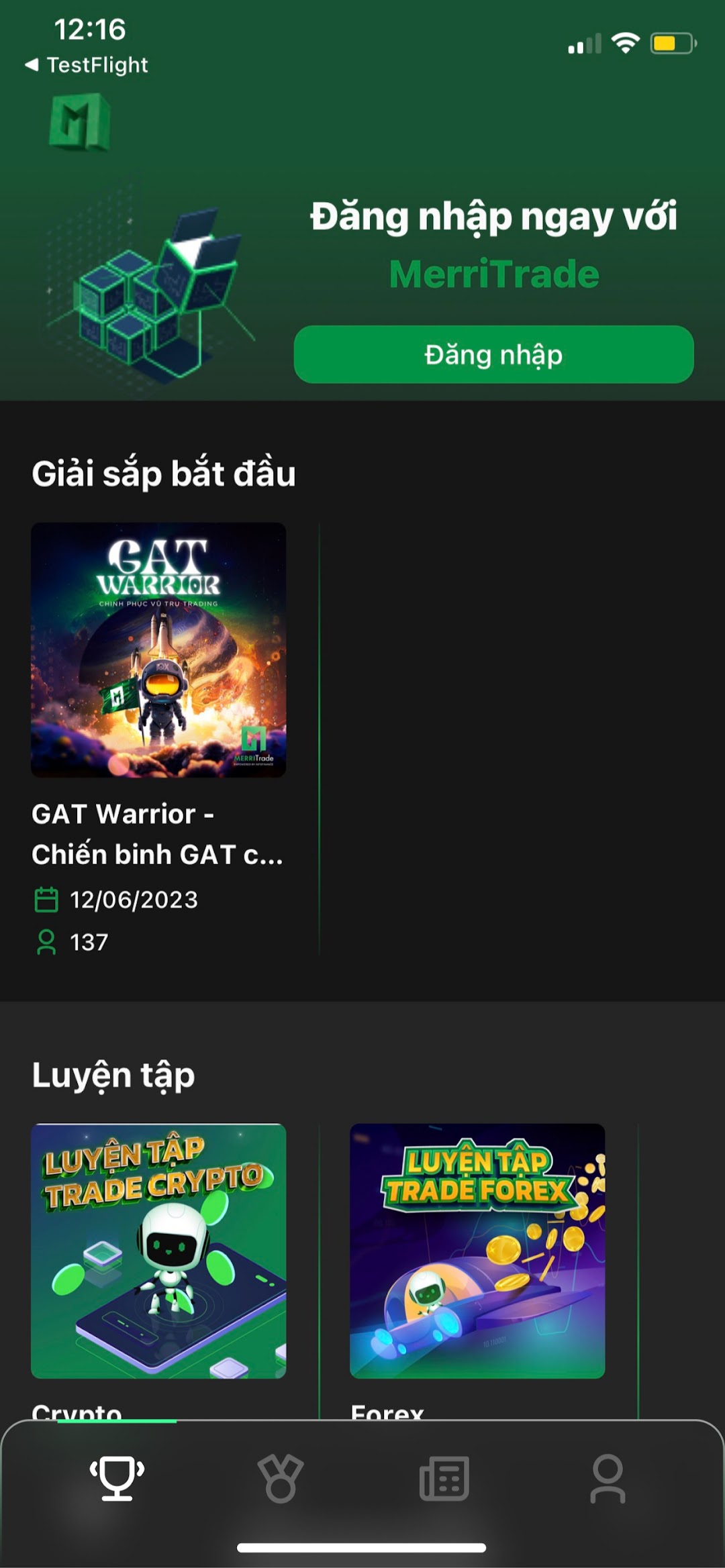
Task: Return to TestFlight via back arrow
Action: (86, 65)
